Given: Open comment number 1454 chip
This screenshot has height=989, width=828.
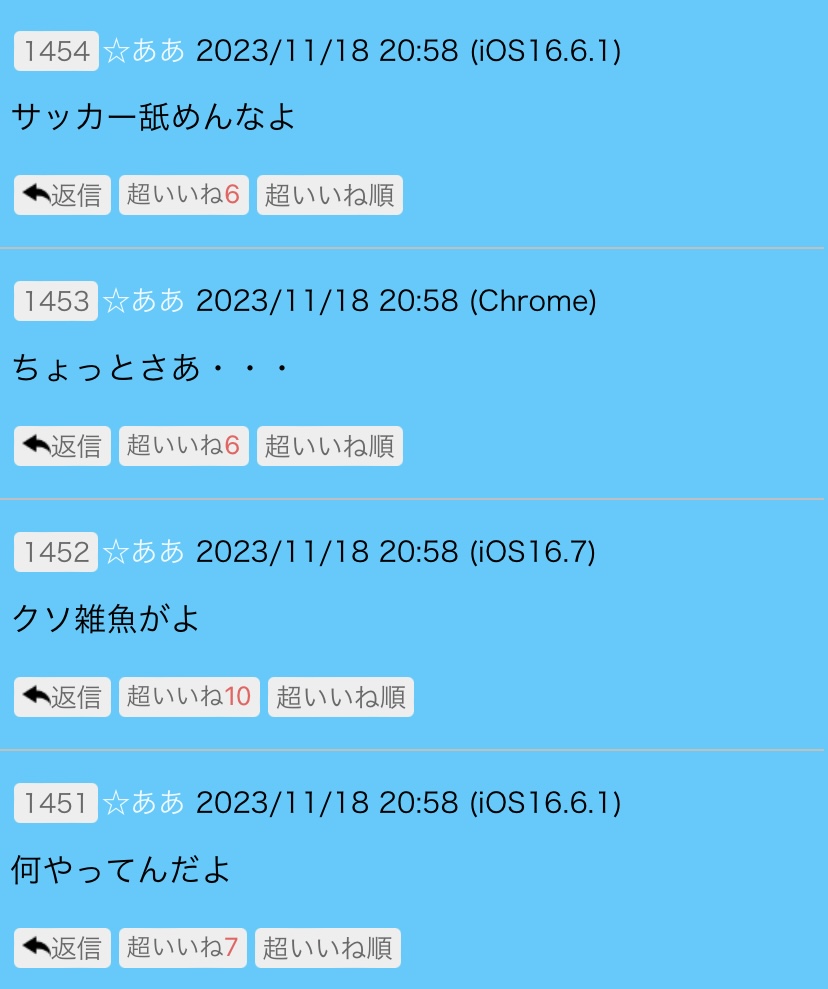Looking at the screenshot, I should click(x=56, y=51).
